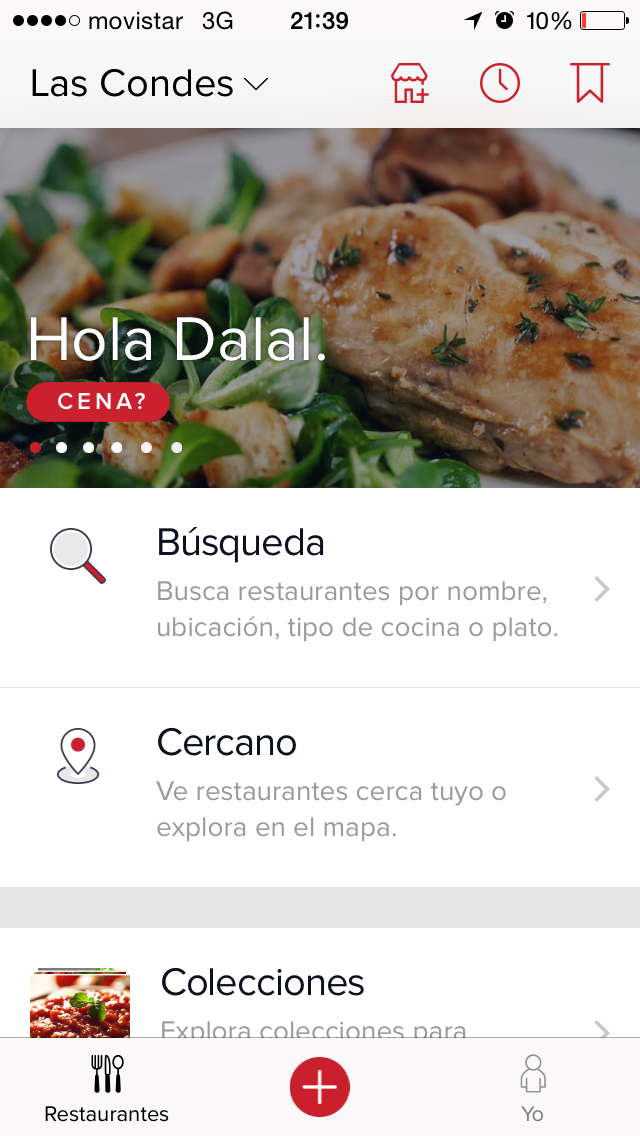This screenshot has width=640, height=1136.
Task: Switch to the Yo tab
Action: [x=532, y=1087]
